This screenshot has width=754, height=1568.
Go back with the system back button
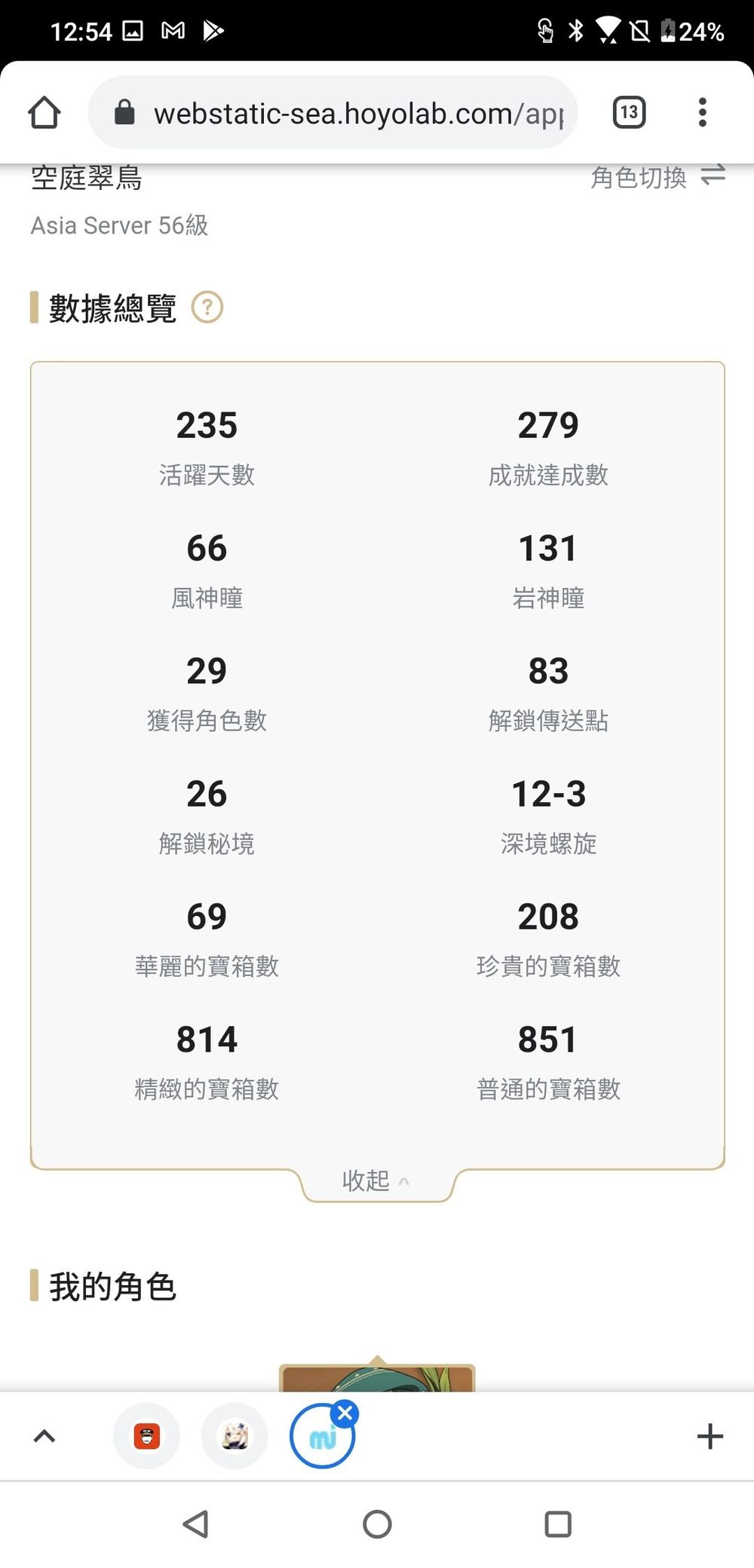coord(196,1524)
